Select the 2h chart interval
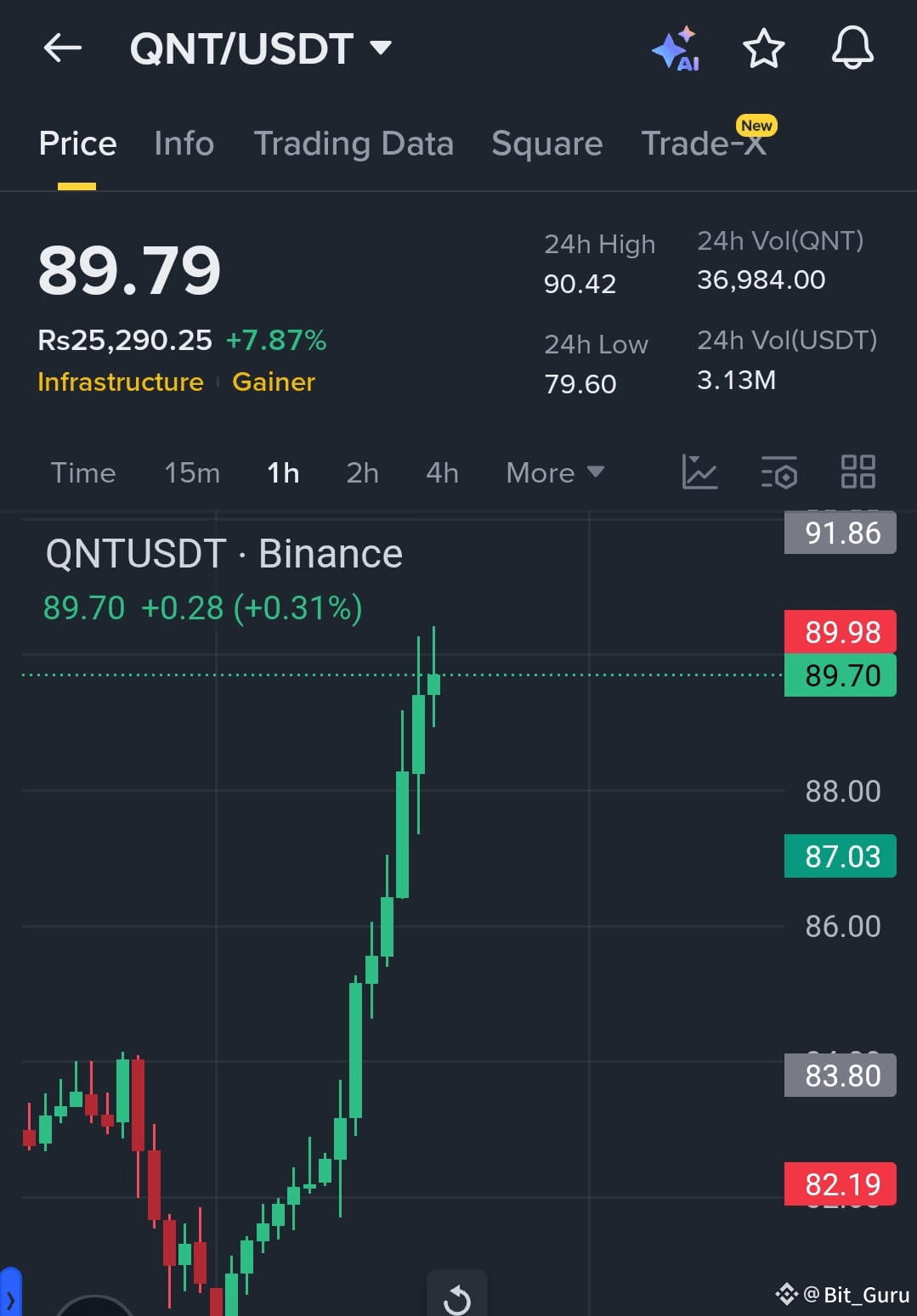Screen dimensions: 917x1316 pyautogui.click(x=363, y=473)
